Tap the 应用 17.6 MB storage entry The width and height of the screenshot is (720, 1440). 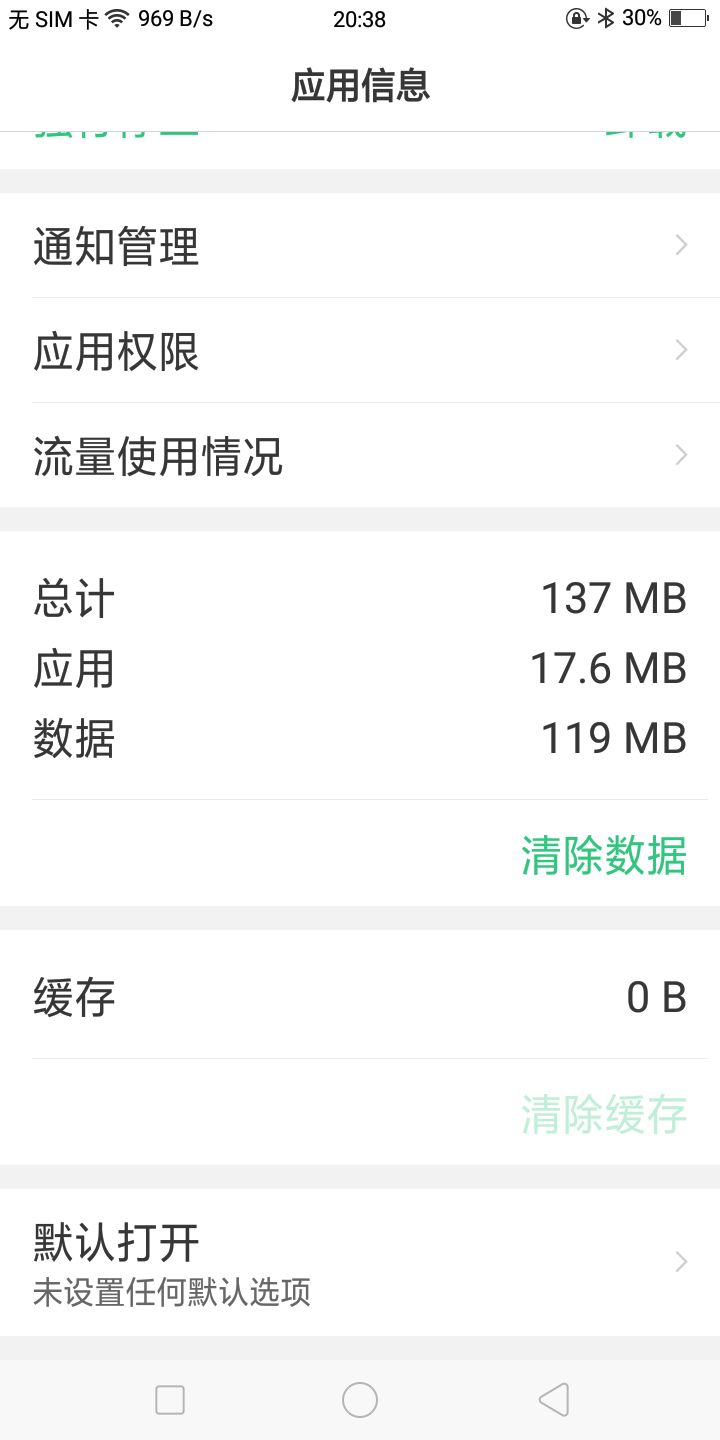(x=360, y=668)
